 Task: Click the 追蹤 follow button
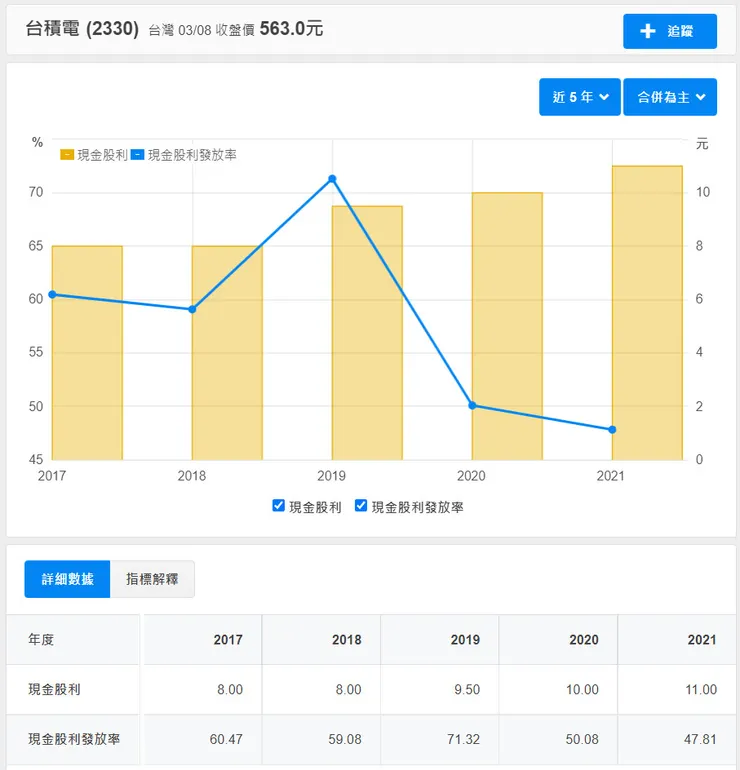670,31
